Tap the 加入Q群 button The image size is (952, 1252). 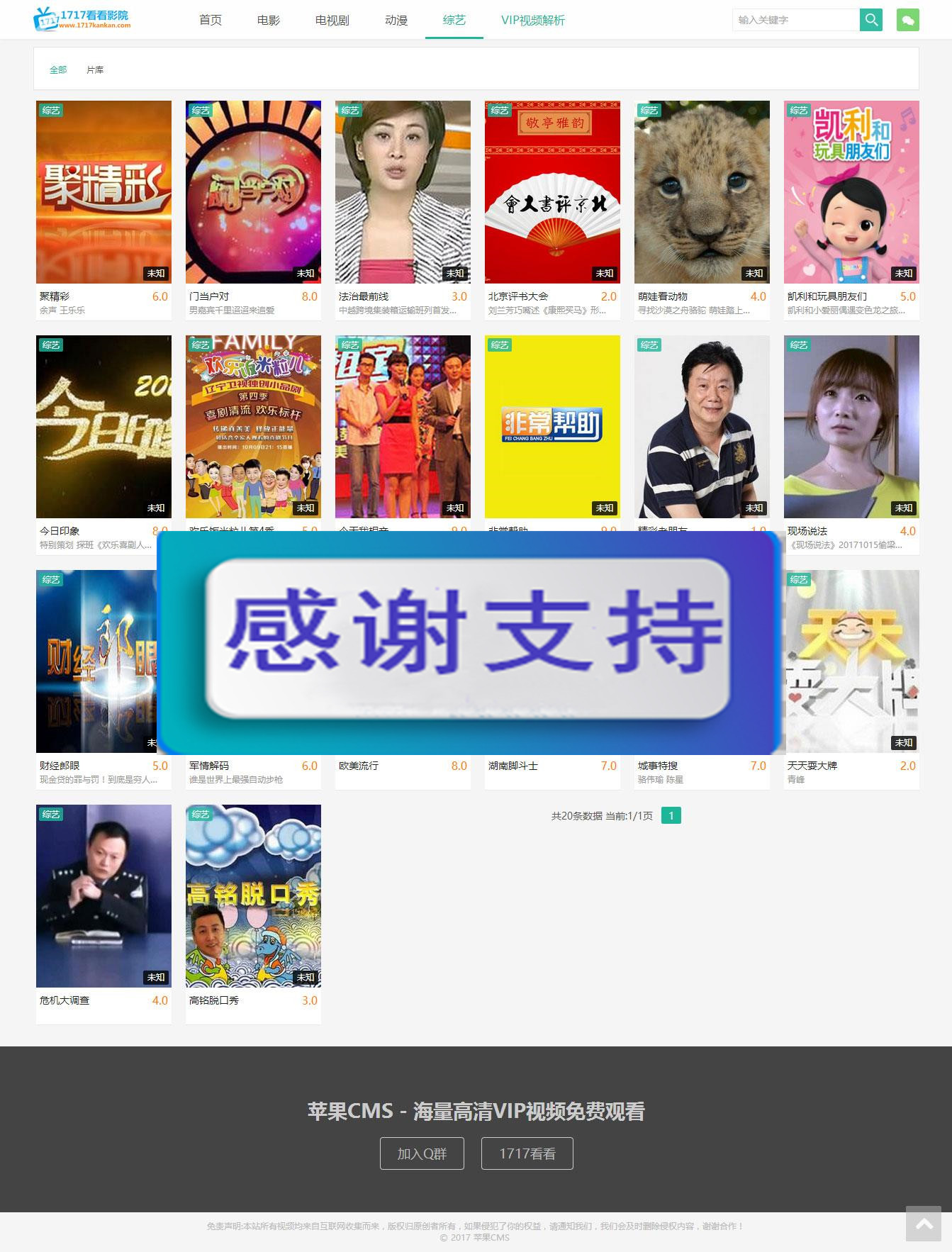pos(422,1153)
